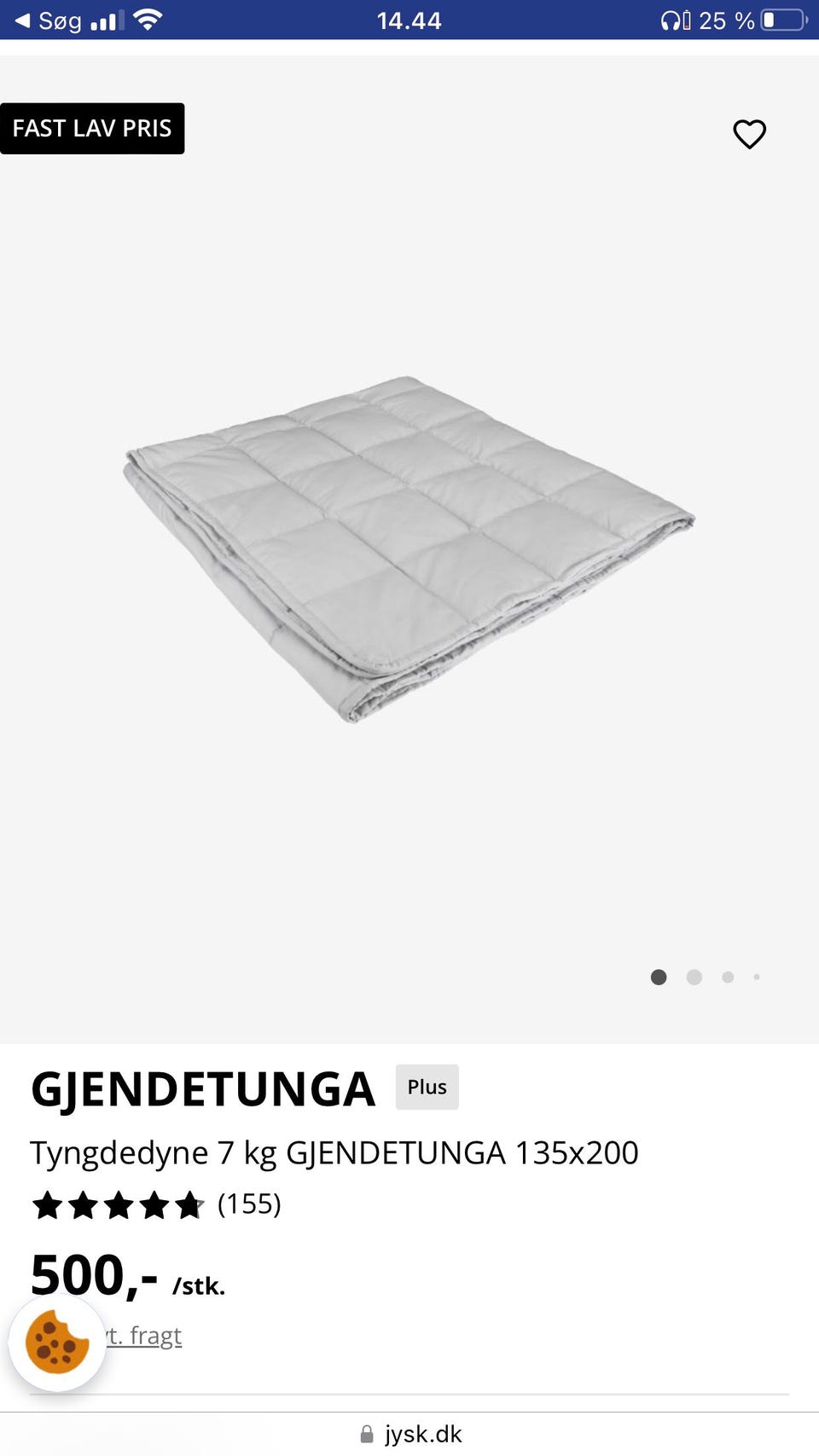Tap the first star in the rating row
This screenshot has height=1456, width=819.
coord(47,1205)
